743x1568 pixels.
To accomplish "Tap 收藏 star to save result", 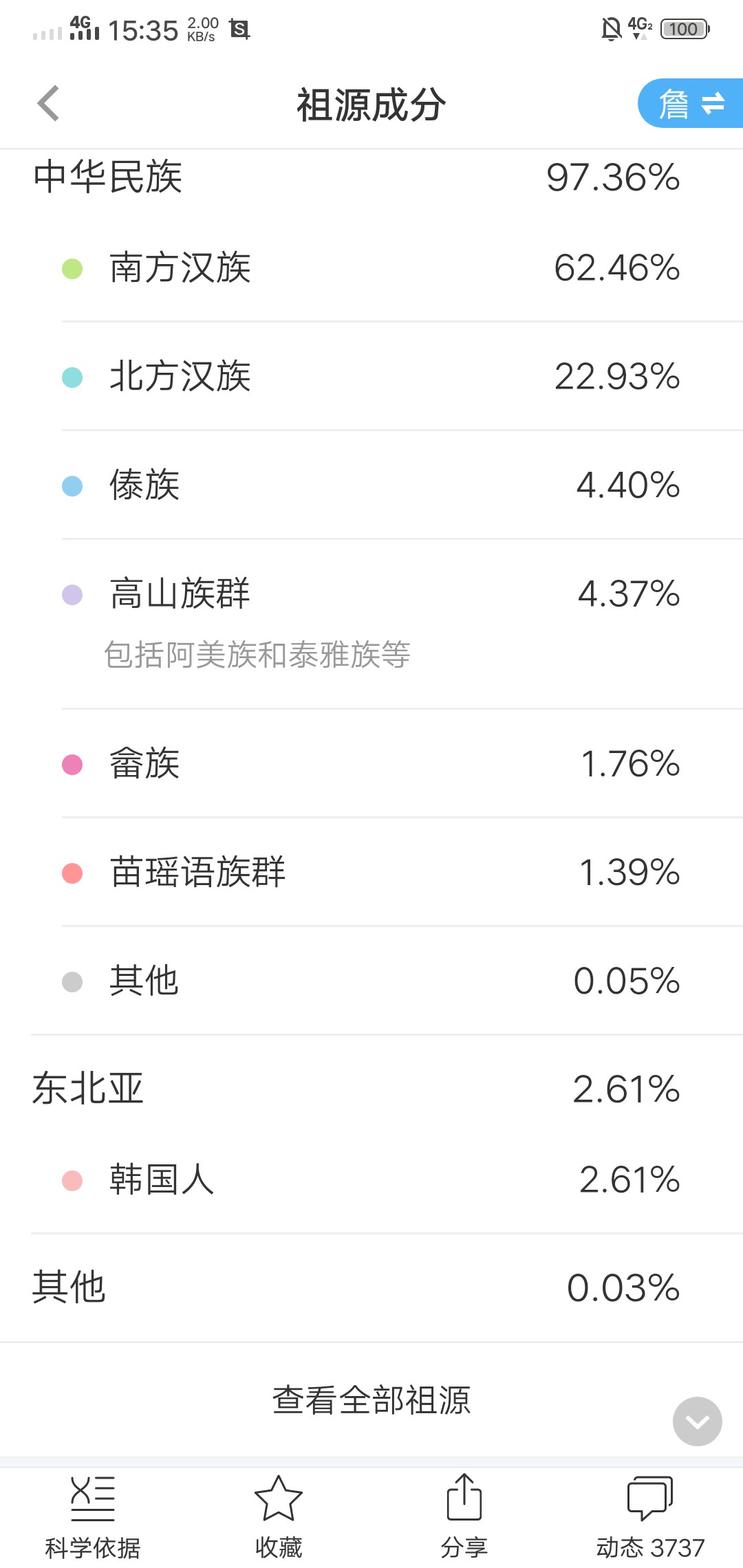I will click(279, 1517).
